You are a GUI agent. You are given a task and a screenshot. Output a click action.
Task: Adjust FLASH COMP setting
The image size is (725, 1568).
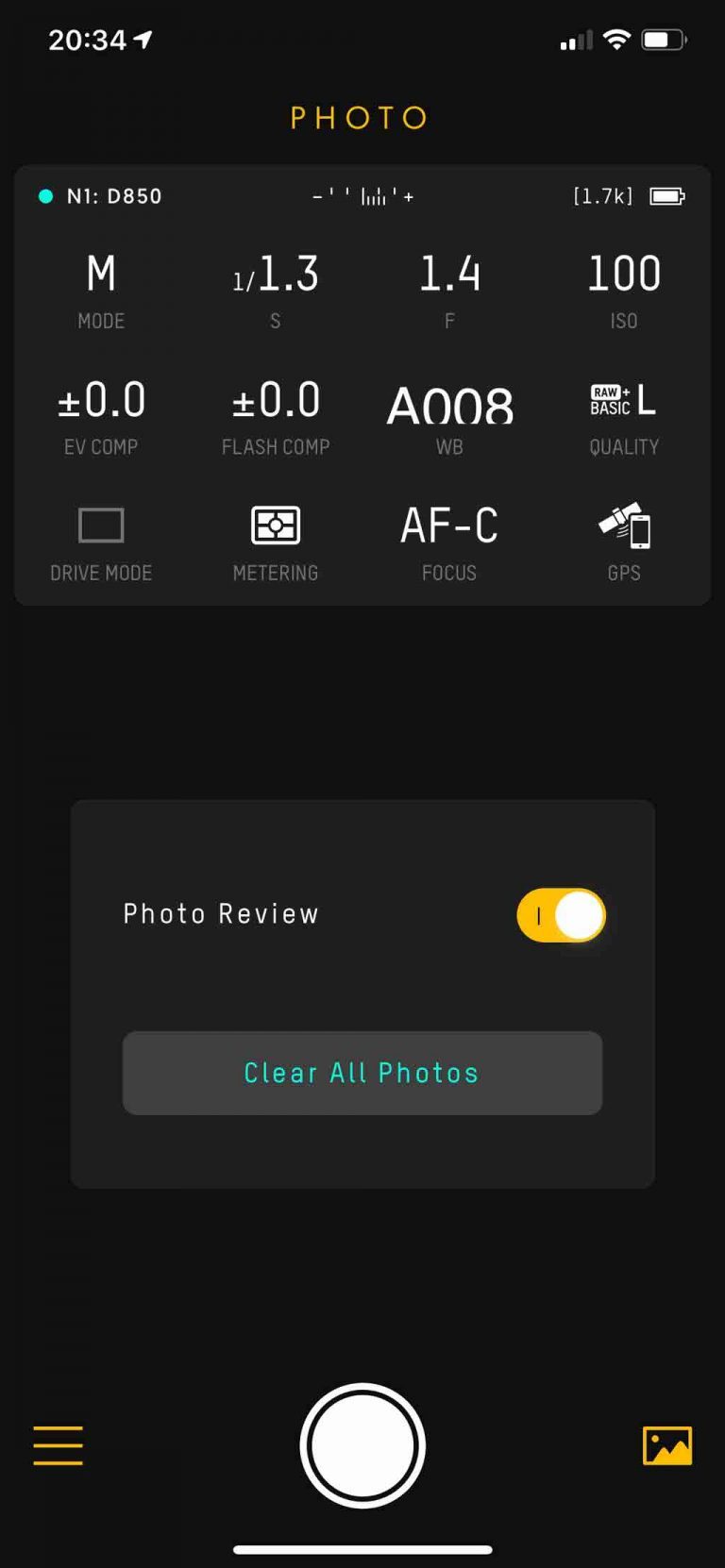[x=276, y=416]
